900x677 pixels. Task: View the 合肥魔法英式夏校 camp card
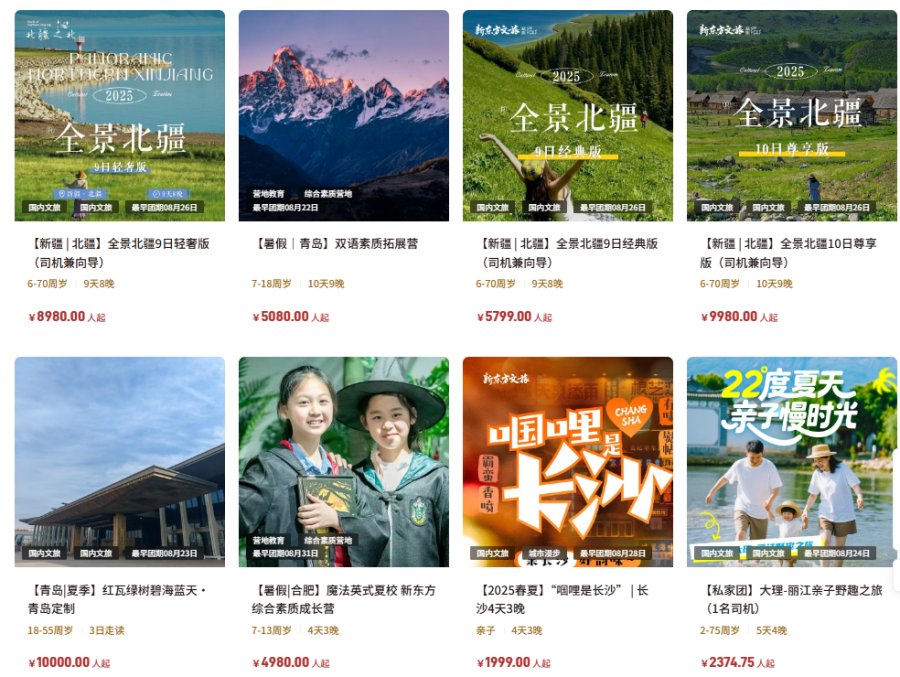tap(343, 462)
